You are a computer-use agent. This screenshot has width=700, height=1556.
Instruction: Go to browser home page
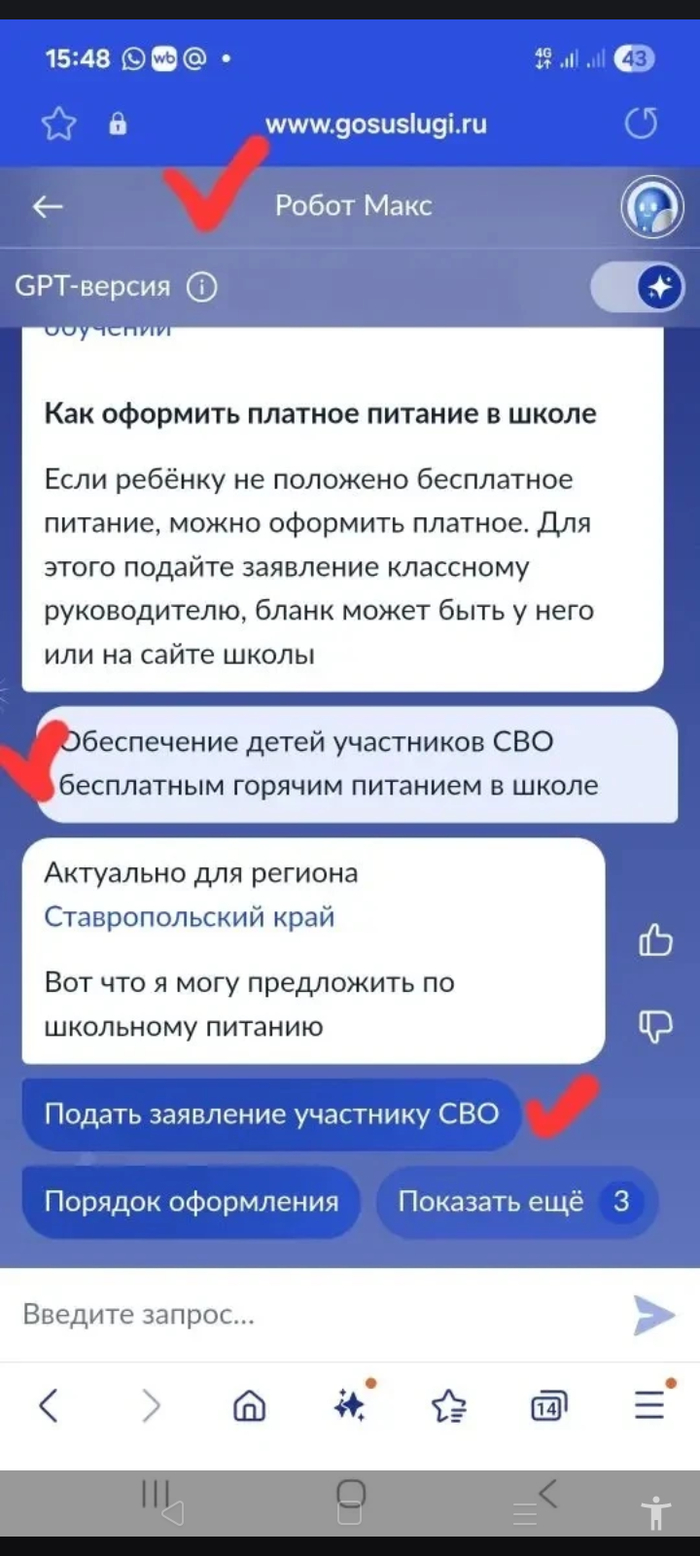coord(249,1406)
